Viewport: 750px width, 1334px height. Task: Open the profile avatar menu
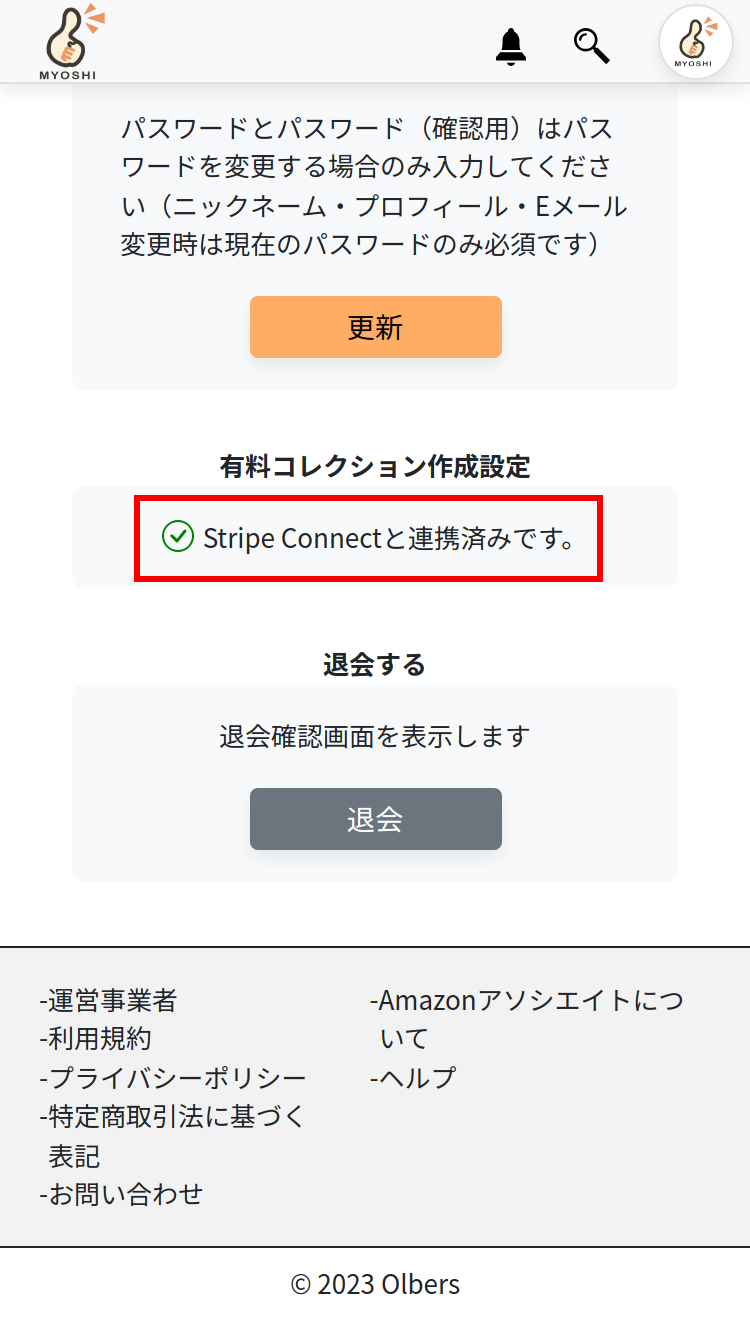point(696,42)
